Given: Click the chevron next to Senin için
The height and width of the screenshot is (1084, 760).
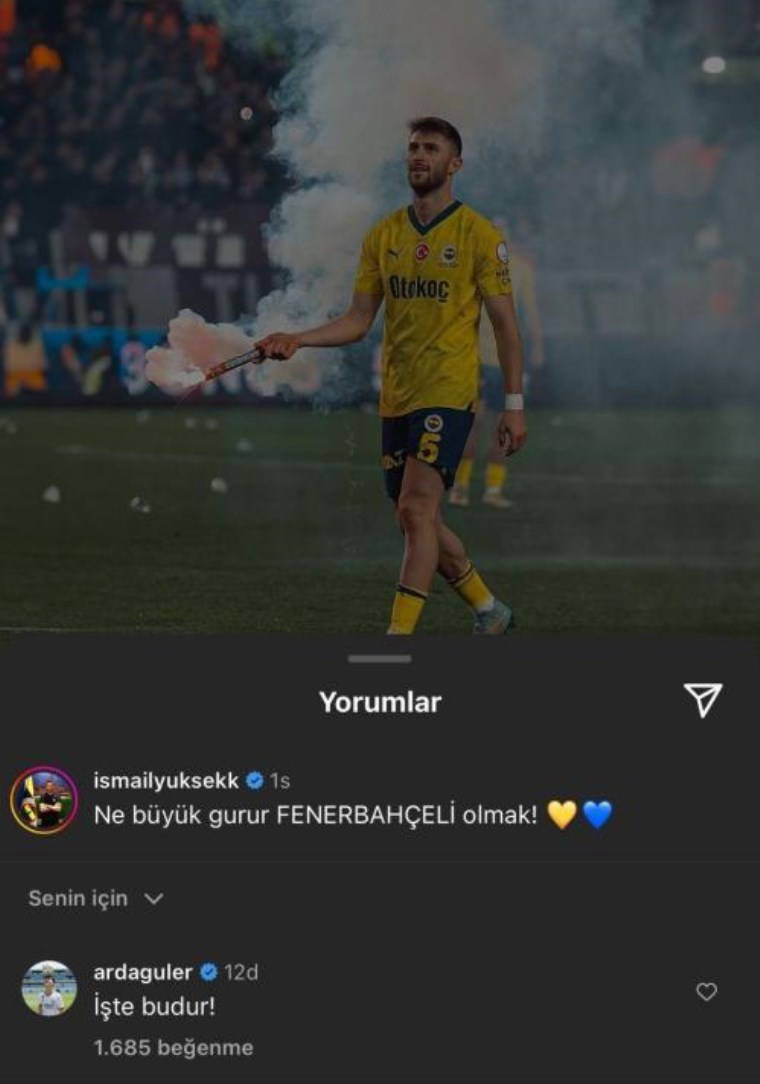Looking at the screenshot, I should (152, 901).
